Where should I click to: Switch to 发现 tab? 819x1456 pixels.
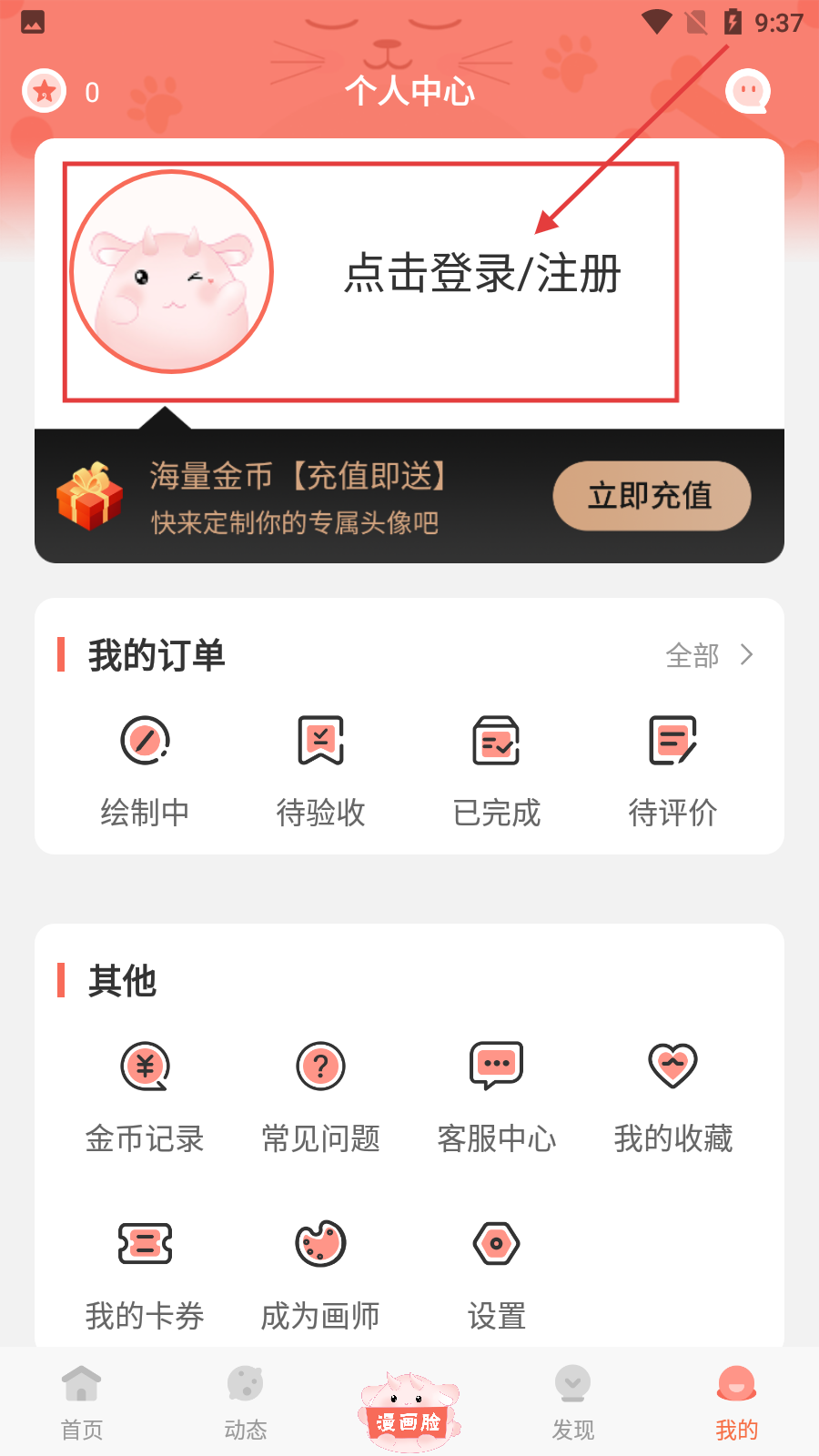tap(573, 1402)
